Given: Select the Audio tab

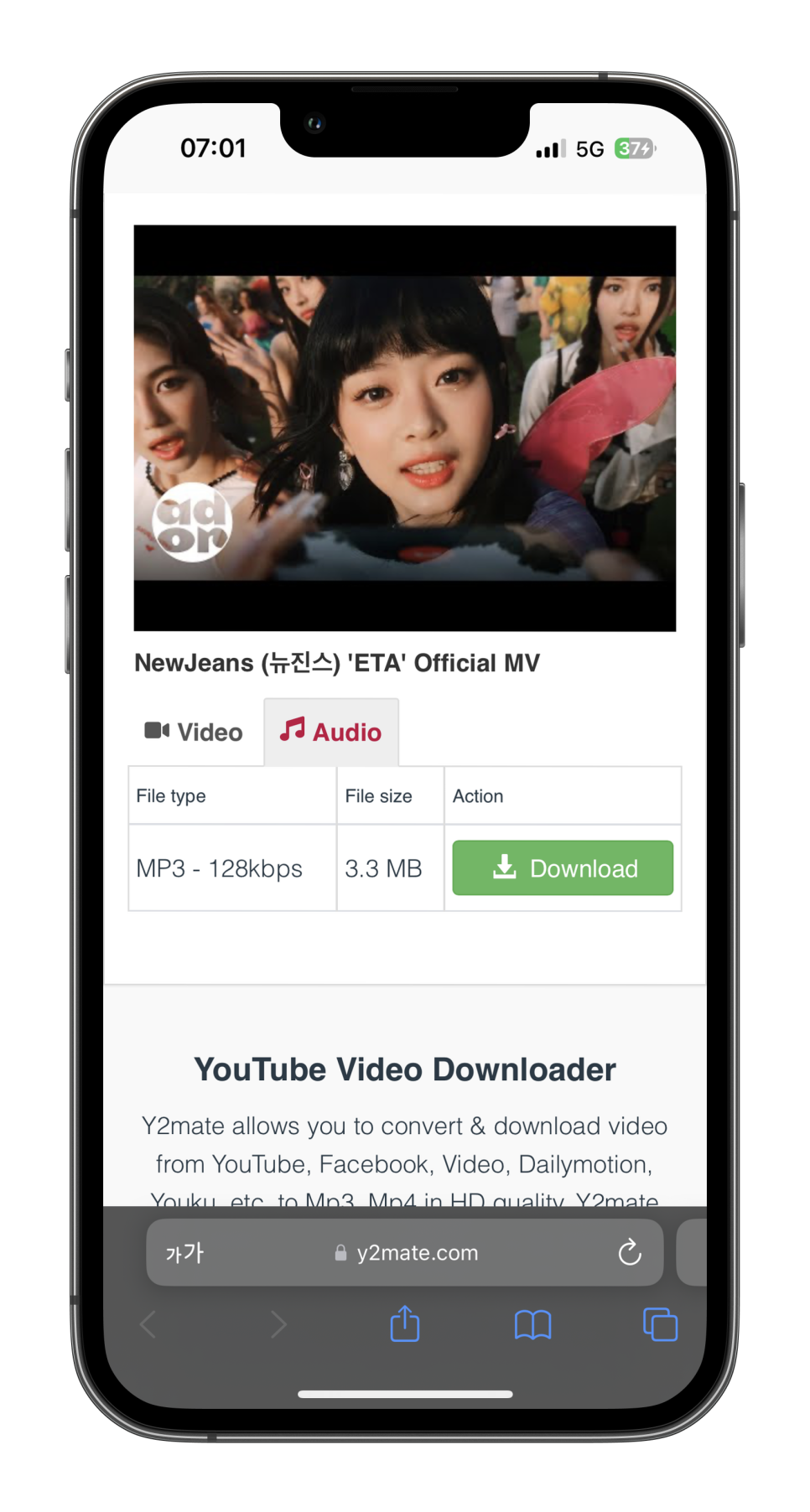Looking at the screenshot, I should tap(331, 732).
